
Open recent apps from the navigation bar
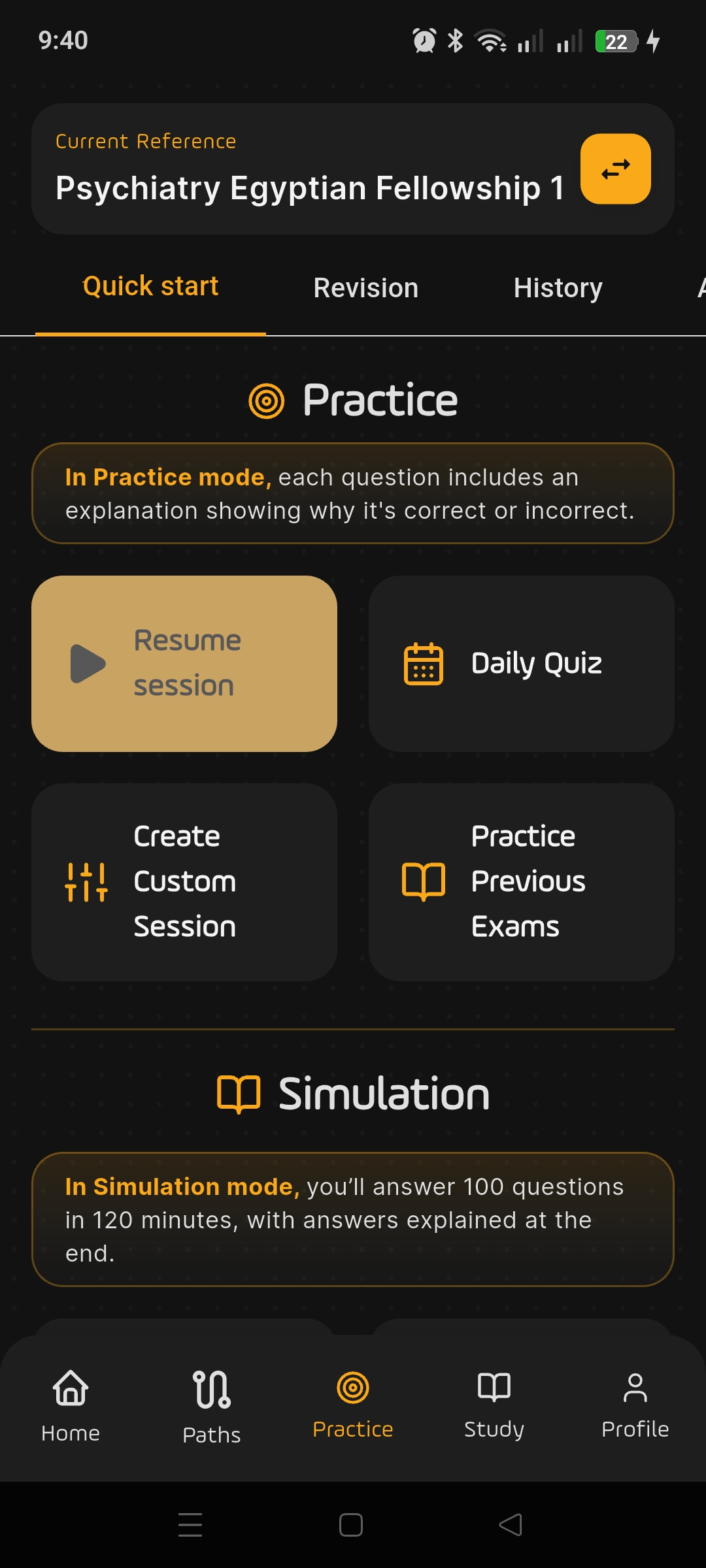190,1525
